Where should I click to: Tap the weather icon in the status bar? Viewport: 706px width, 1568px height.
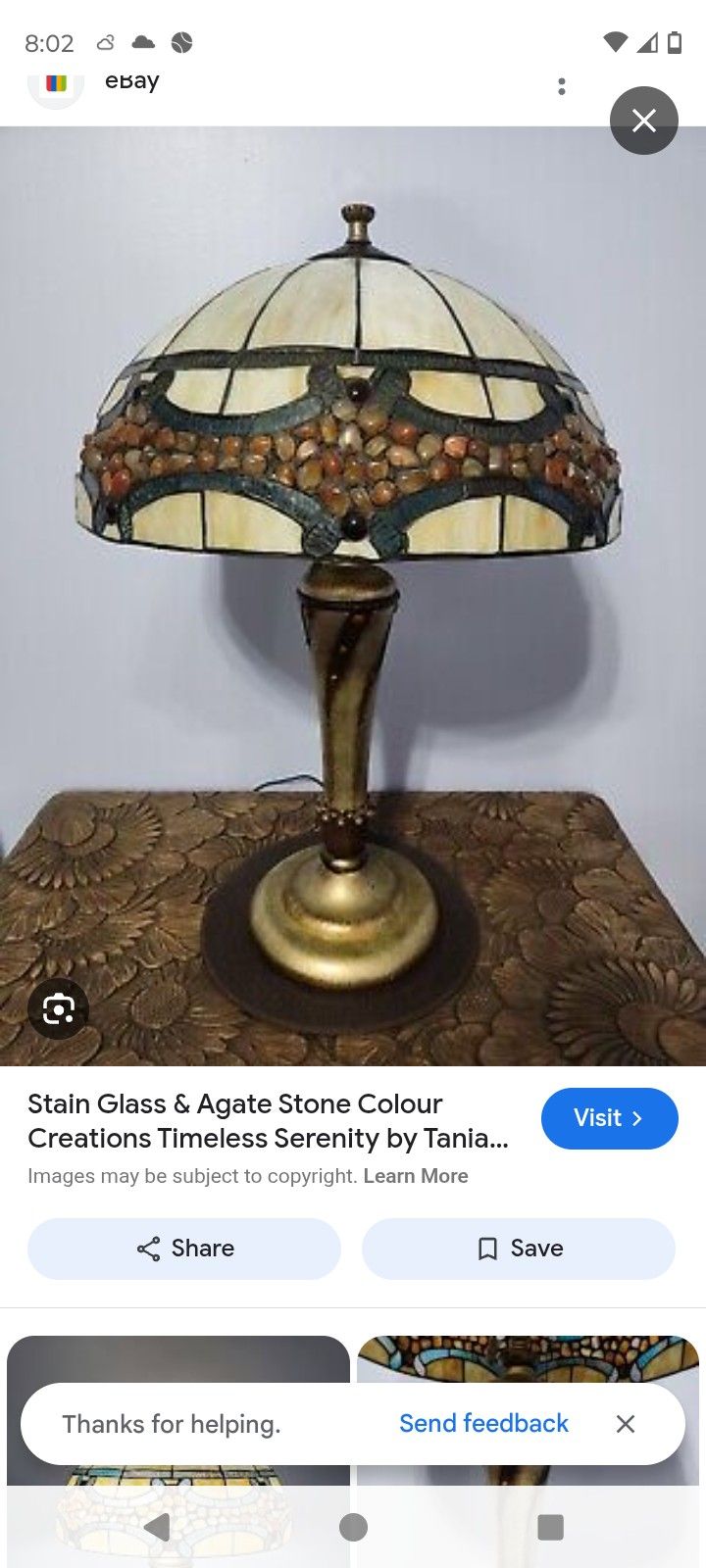(143, 43)
